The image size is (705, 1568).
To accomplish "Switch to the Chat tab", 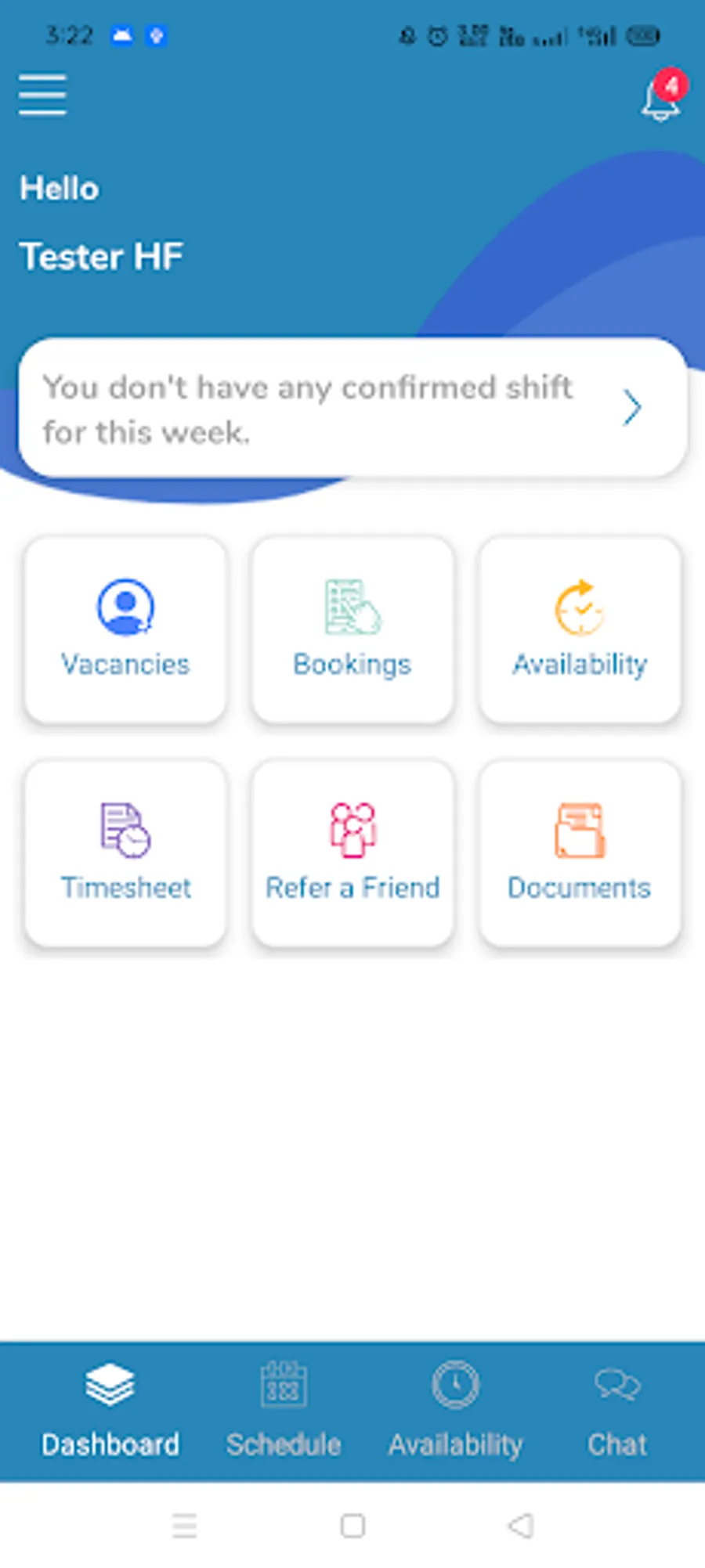I will (617, 1411).
